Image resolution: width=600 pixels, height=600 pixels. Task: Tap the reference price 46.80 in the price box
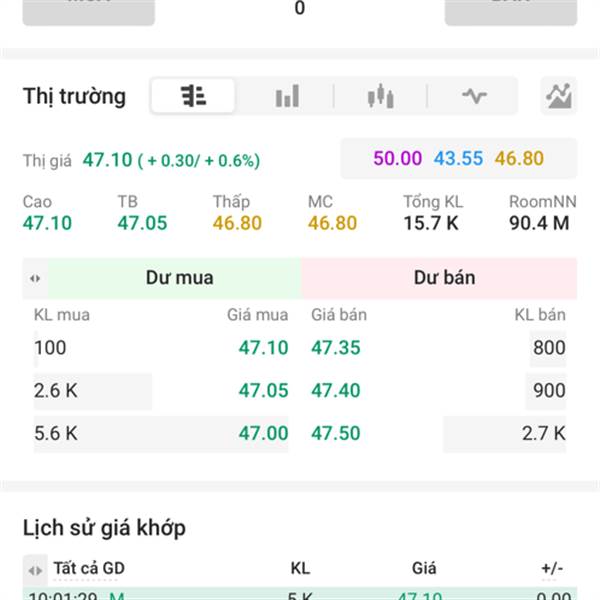(519, 159)
